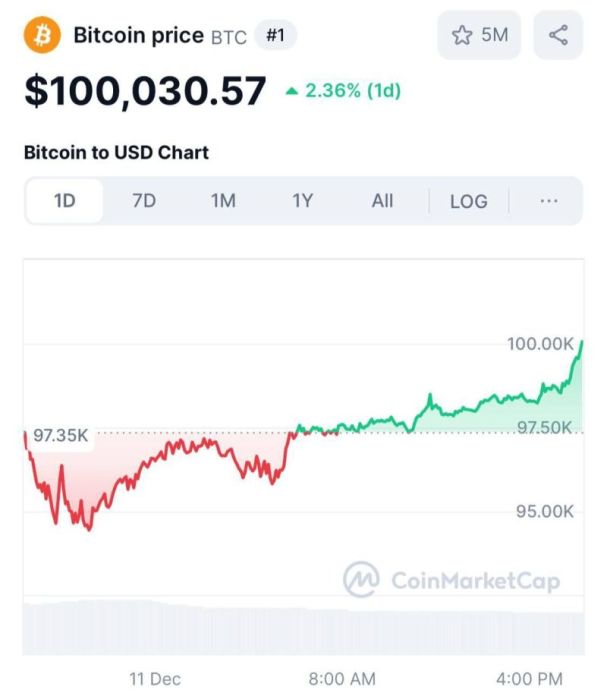Add Bitcoin to watchlist via star button
Screen dimensions: 607x693
pos(480,36)
